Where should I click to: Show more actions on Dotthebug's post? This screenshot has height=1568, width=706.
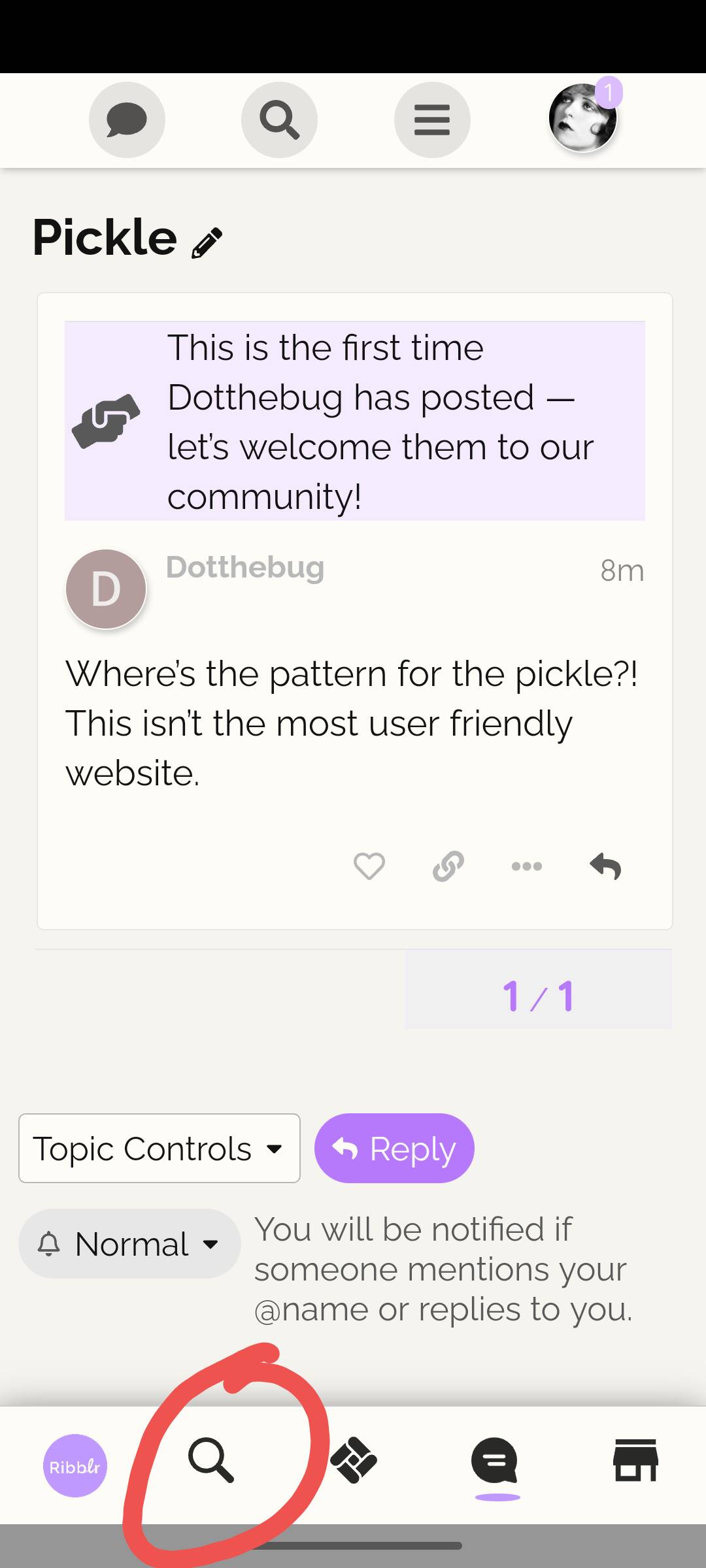(x=527, y=866)
